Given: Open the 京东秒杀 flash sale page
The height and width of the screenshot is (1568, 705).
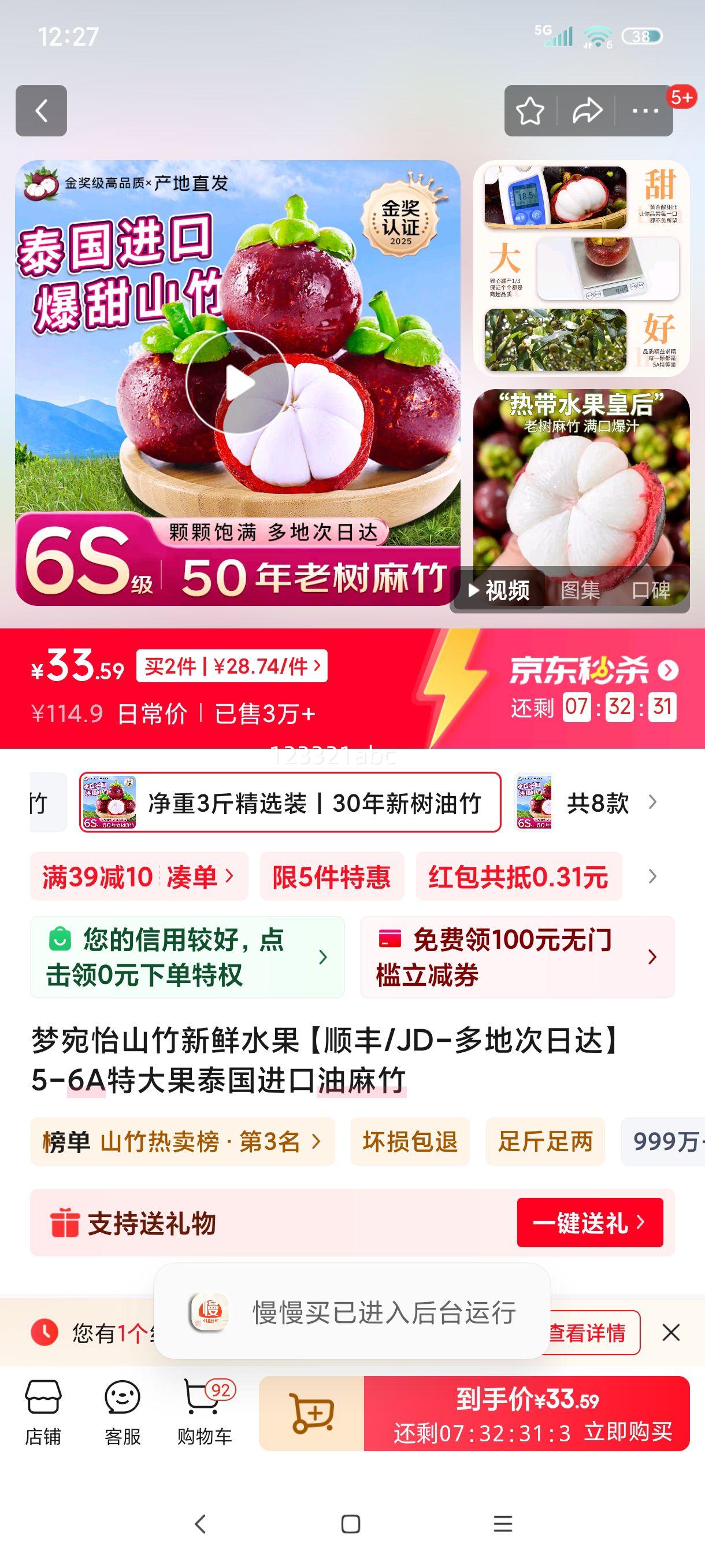Looking at the screenshot, I should 593,671.
